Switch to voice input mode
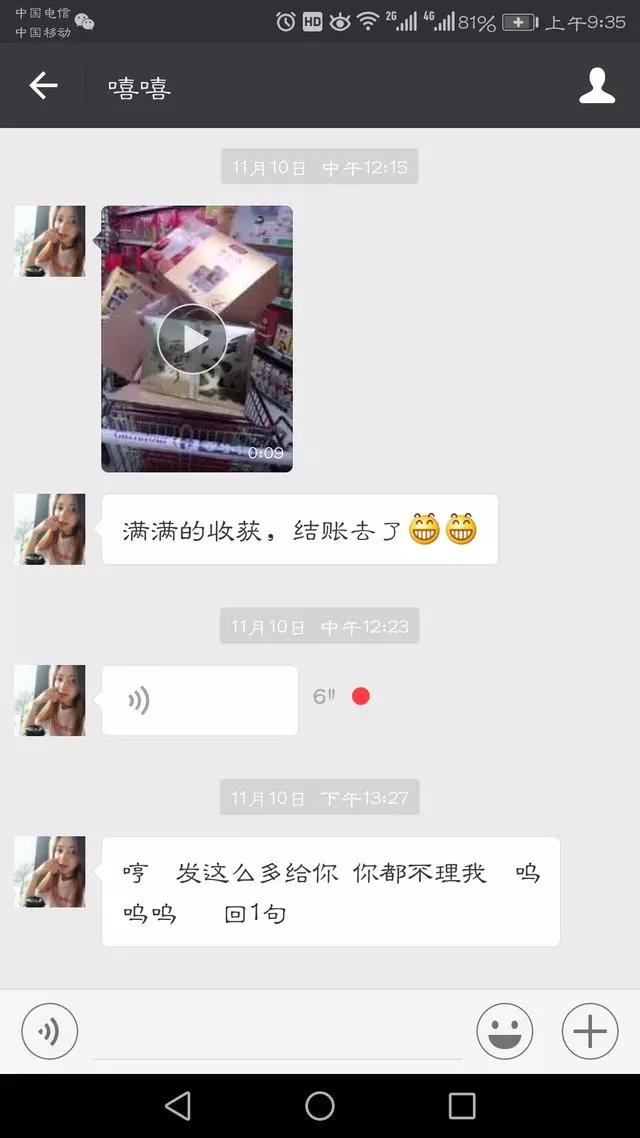The width and height of the screenshot is (640, 1138). 49,1031
